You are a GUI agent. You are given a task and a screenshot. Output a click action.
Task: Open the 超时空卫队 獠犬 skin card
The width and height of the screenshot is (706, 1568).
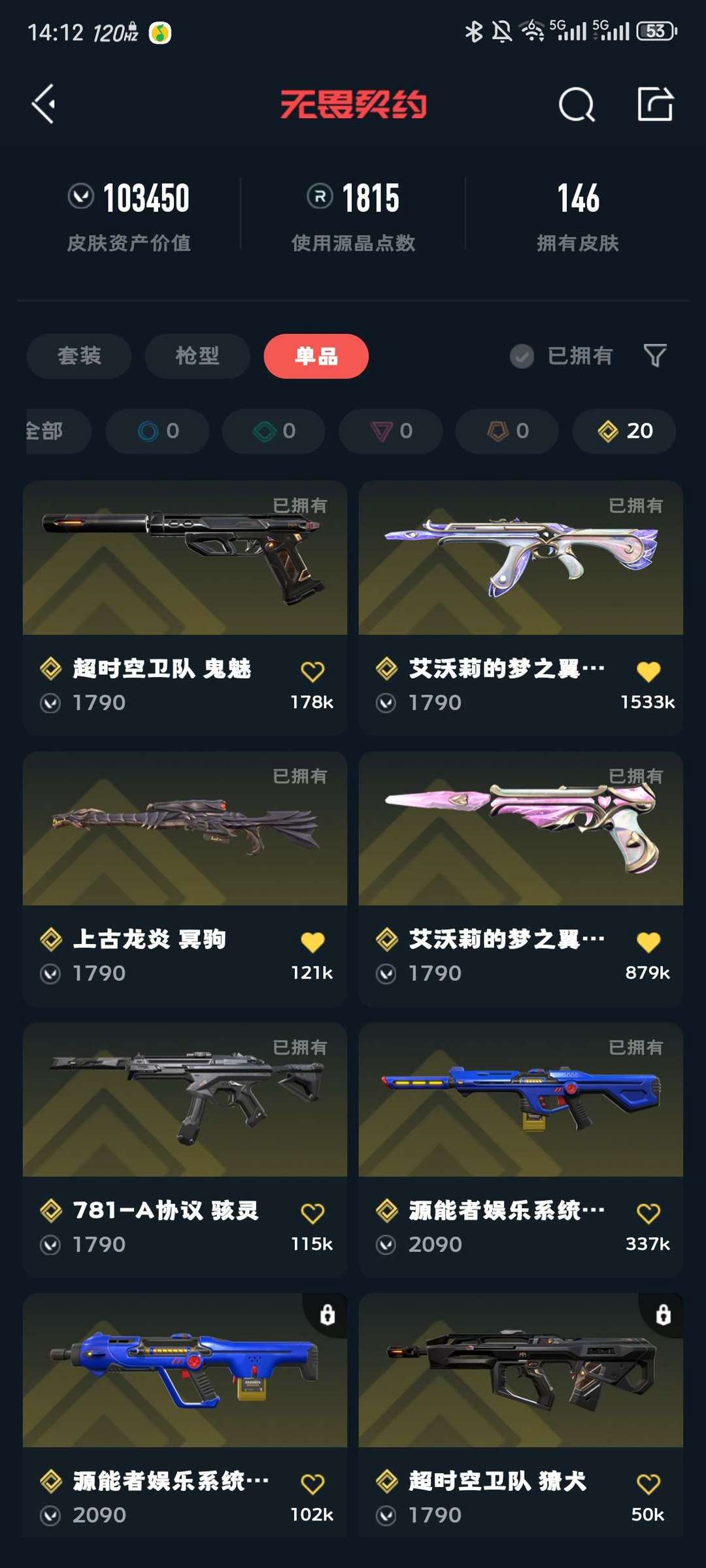pyautogui.click(x=520, y=1370)
